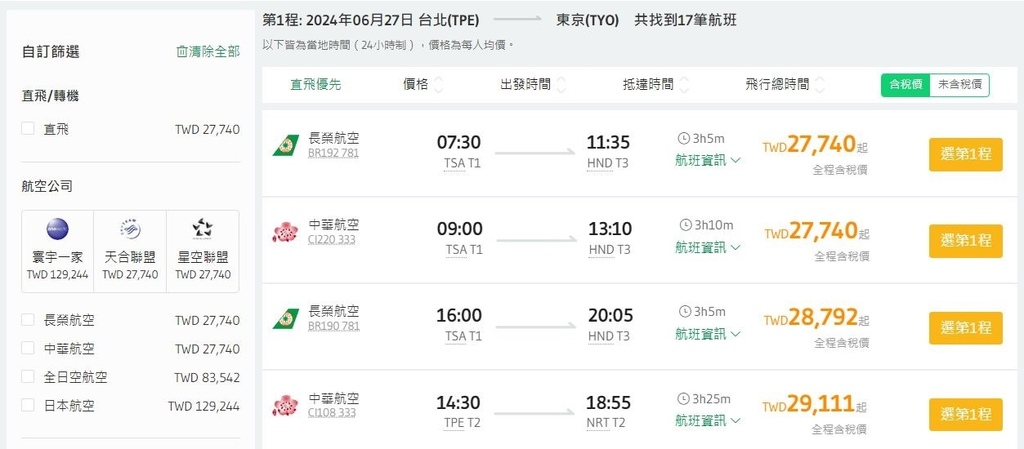This screenshot has width=1024, height=449.
Task: Expand 航班資訊 for flight BR190
Action: tap(707, 333)
